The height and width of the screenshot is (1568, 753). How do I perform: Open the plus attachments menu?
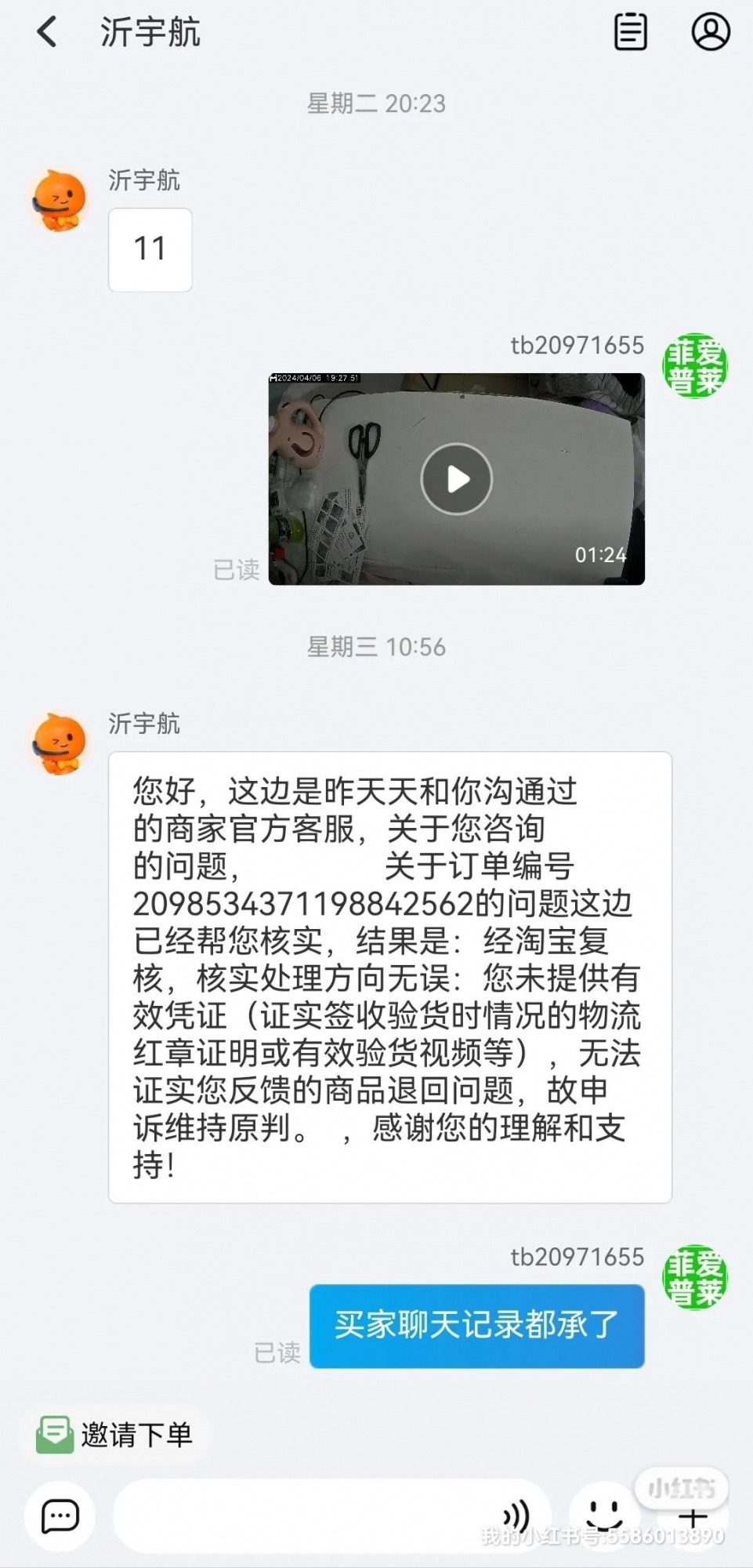point(693,1518)
